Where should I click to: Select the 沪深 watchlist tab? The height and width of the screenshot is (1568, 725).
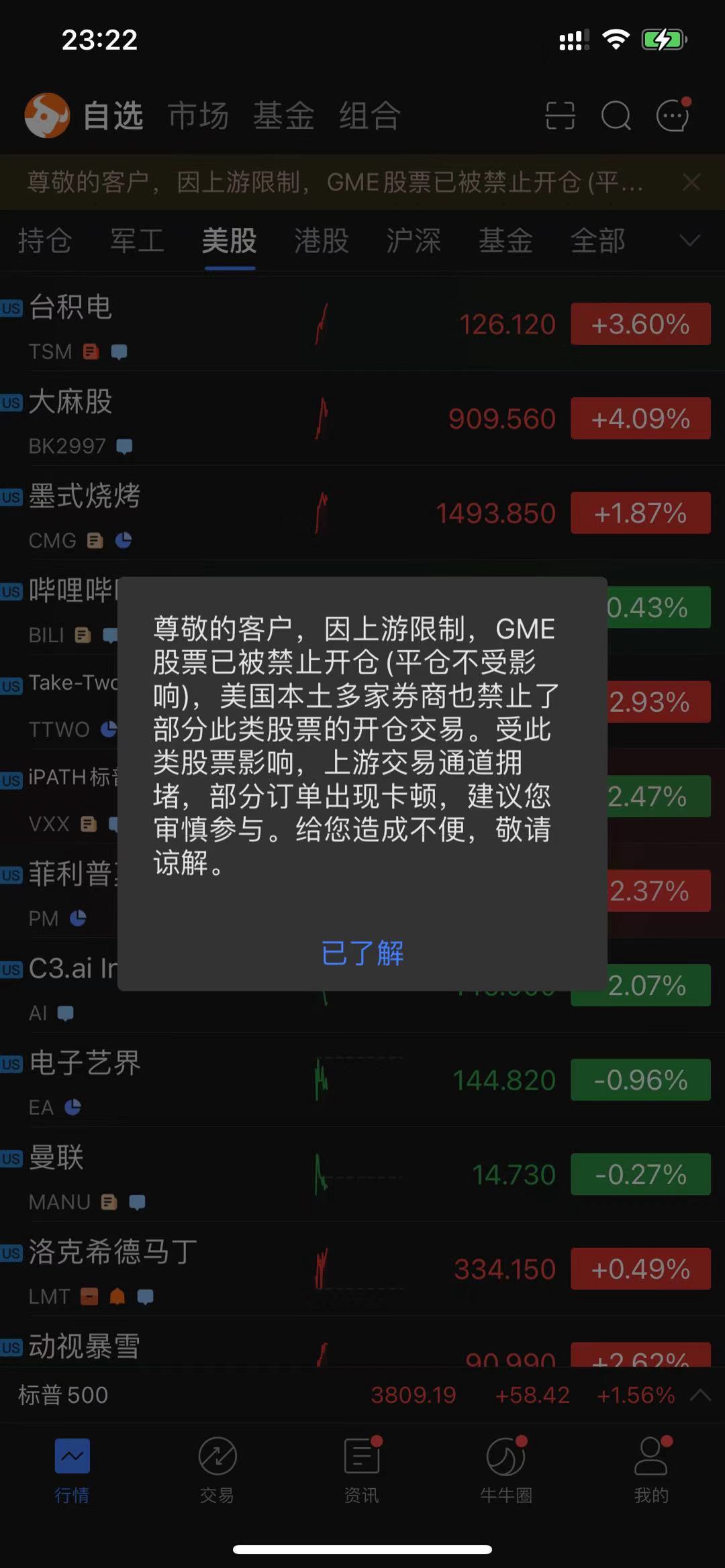pos(414,240)
